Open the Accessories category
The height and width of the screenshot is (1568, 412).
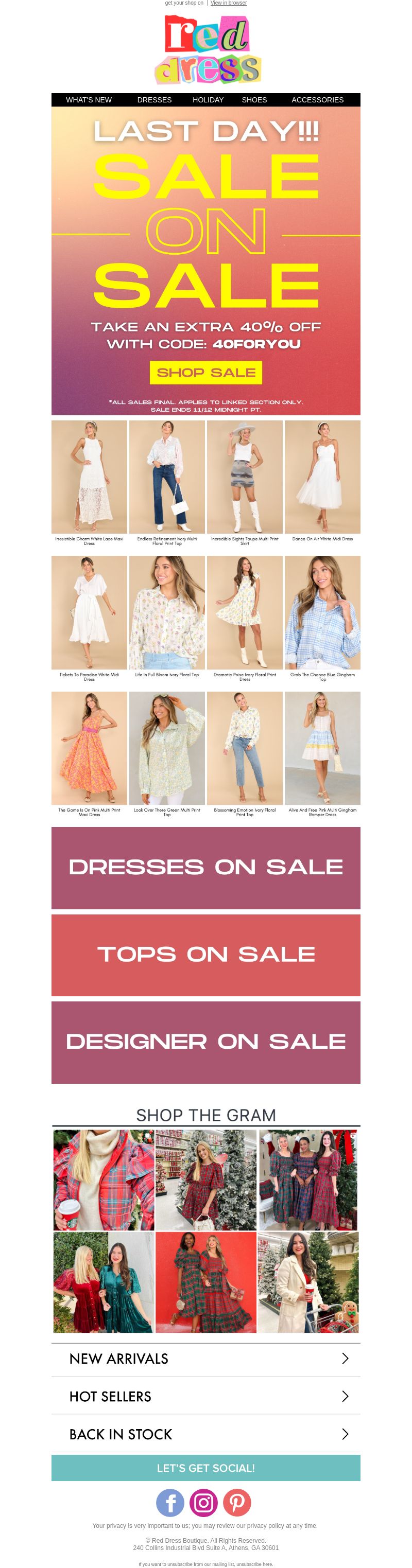[317, 100]
